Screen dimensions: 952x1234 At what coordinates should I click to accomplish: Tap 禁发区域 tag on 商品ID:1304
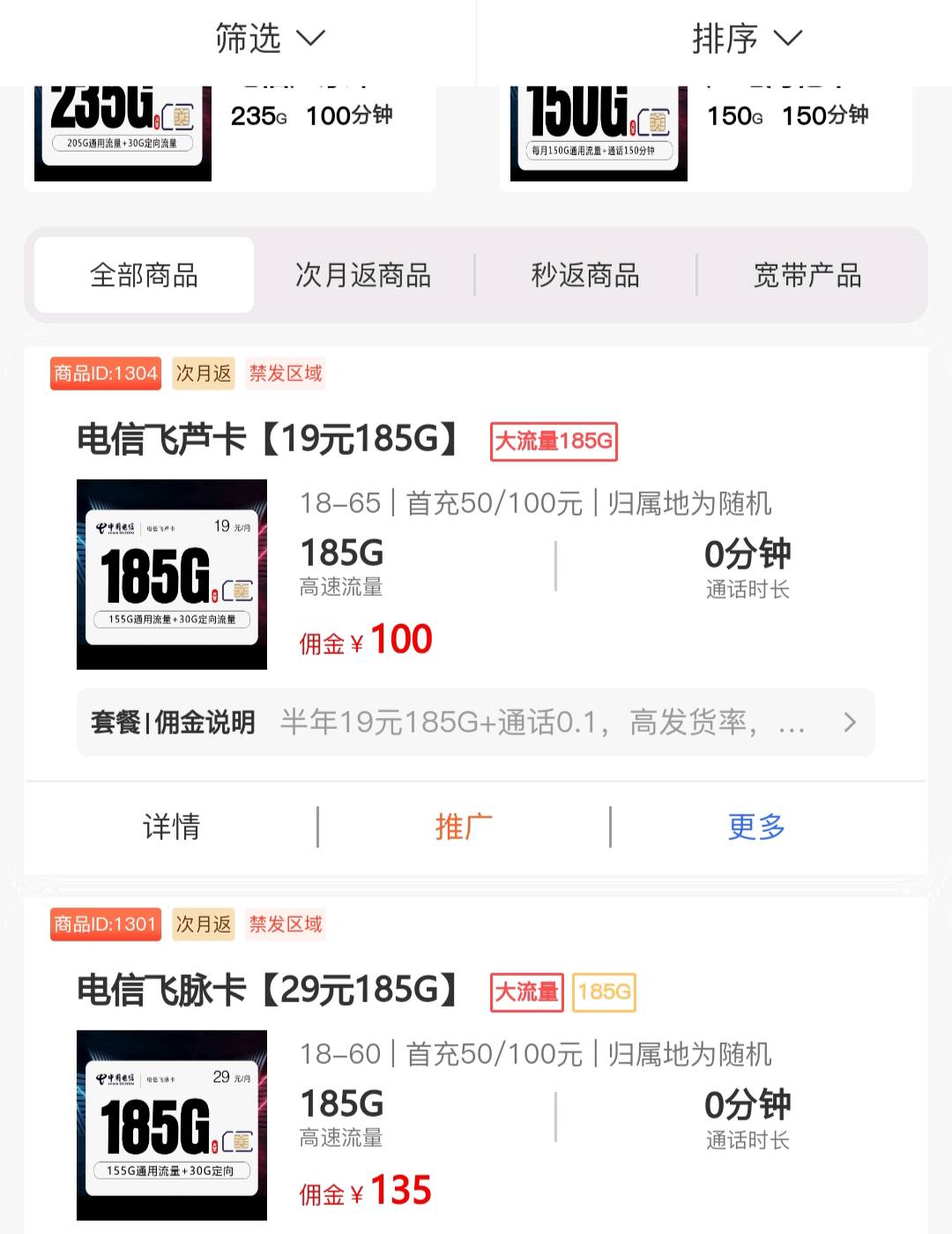coord(286,374)
